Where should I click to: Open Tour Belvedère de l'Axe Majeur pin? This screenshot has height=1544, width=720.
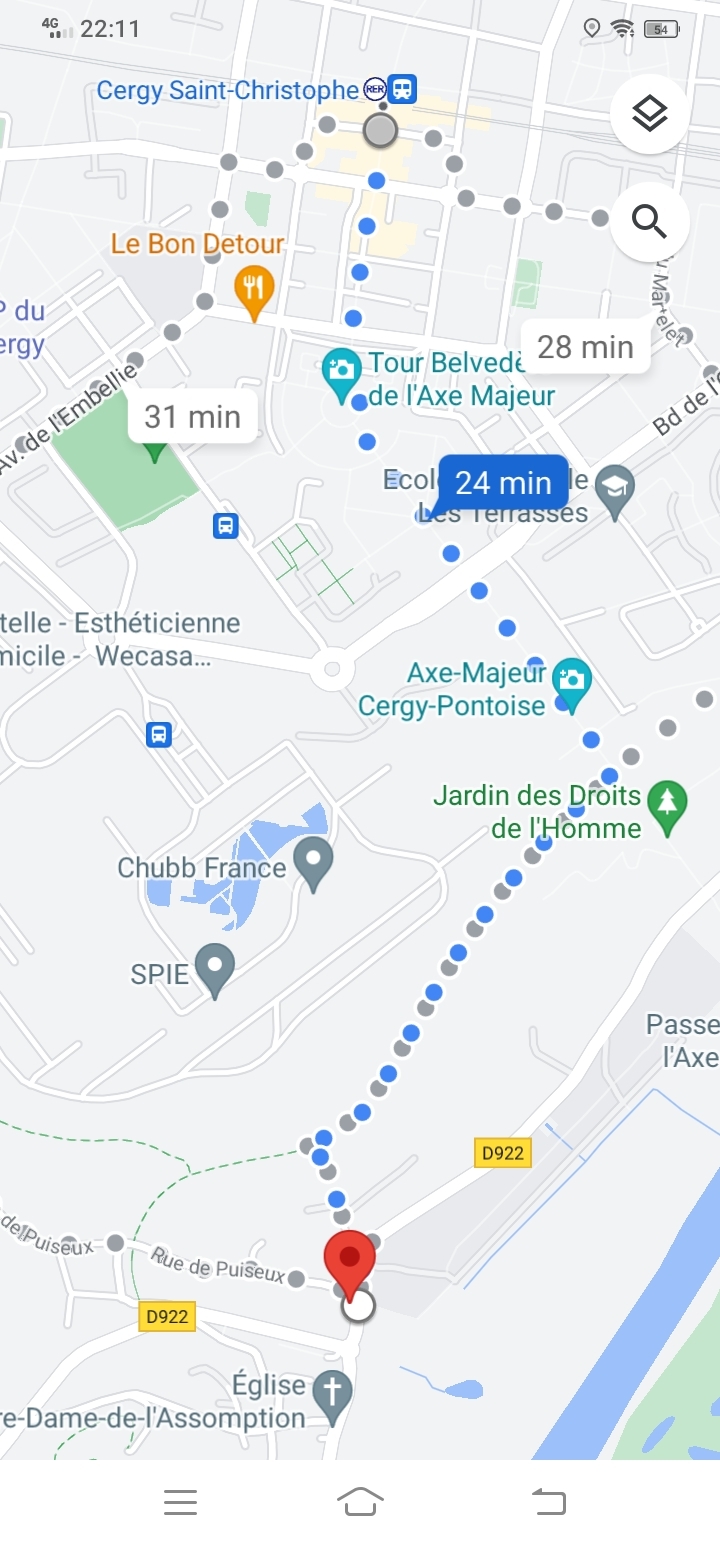[342, 367]
